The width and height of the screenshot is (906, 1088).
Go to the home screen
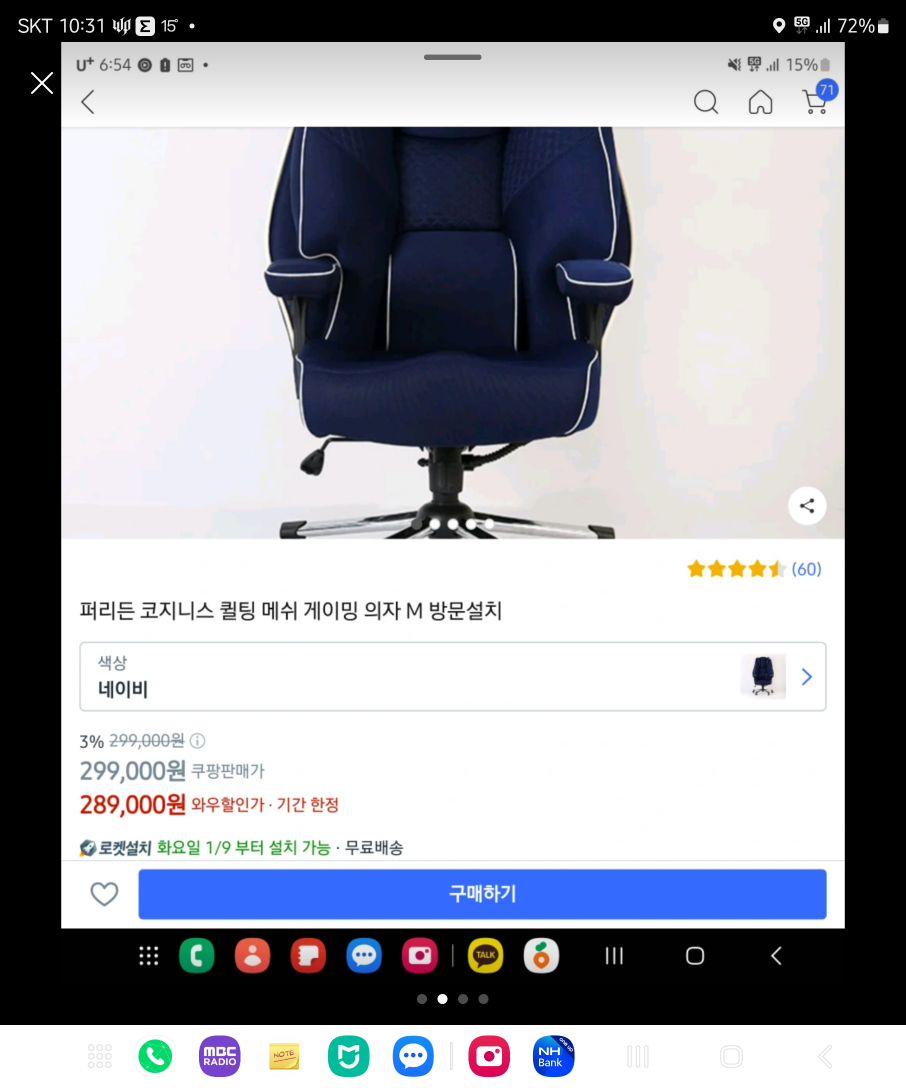(731, 1056)
